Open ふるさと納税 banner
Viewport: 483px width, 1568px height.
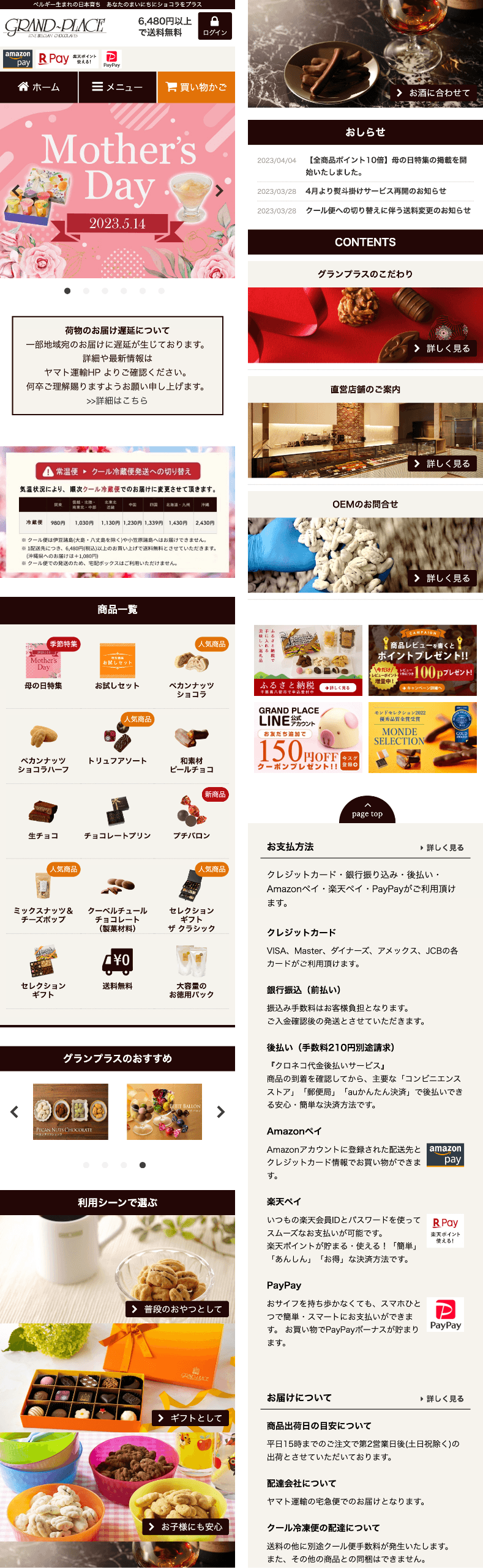pos(308,660)
